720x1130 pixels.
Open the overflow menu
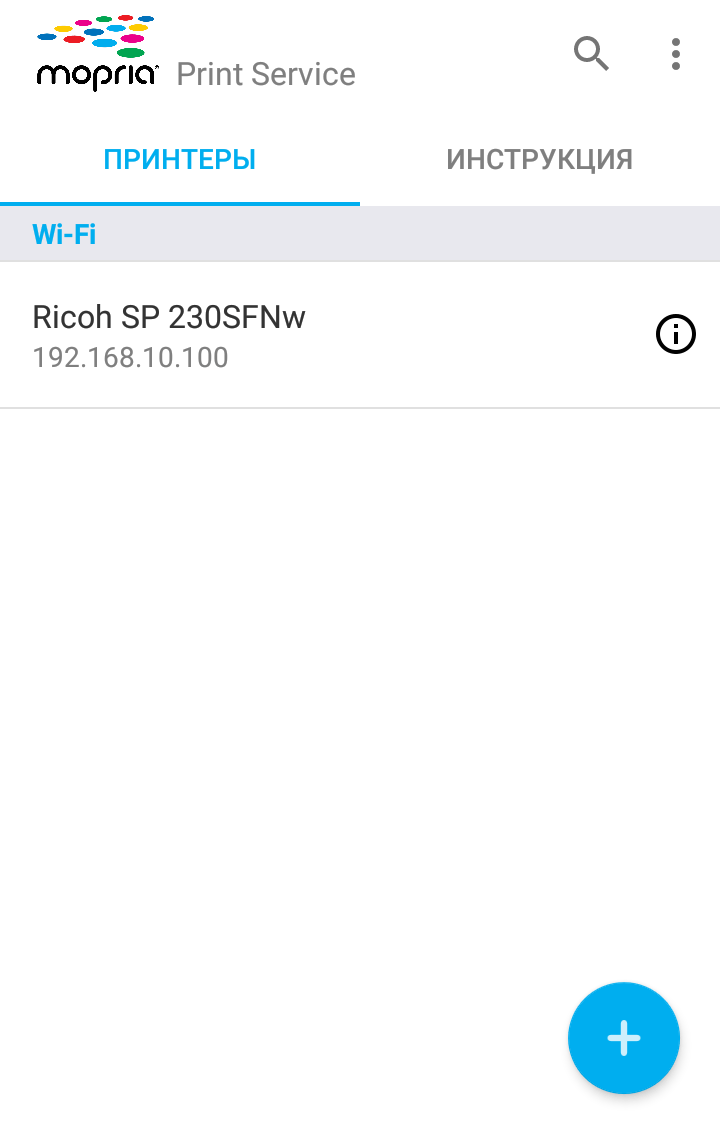click(676, 54)
